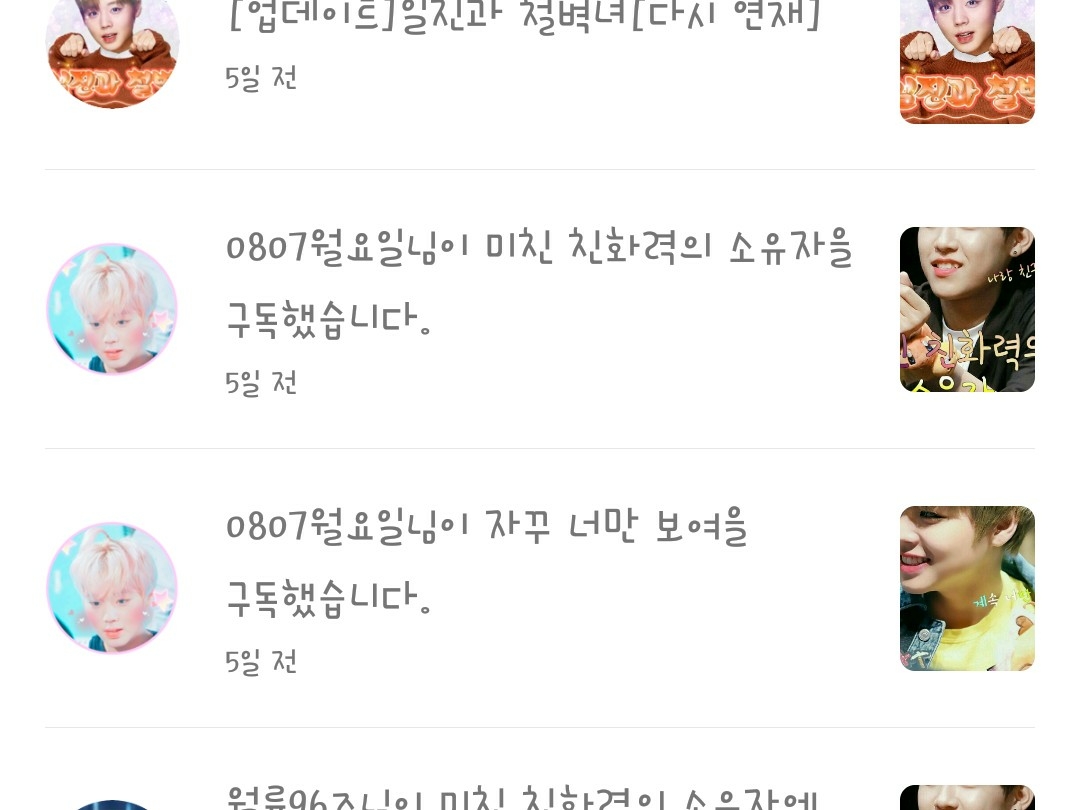Screen dimensions: 1080x810
Task: View profile avatar beside 자꾸 너만 보여 notification
Action: pos(112,588)
